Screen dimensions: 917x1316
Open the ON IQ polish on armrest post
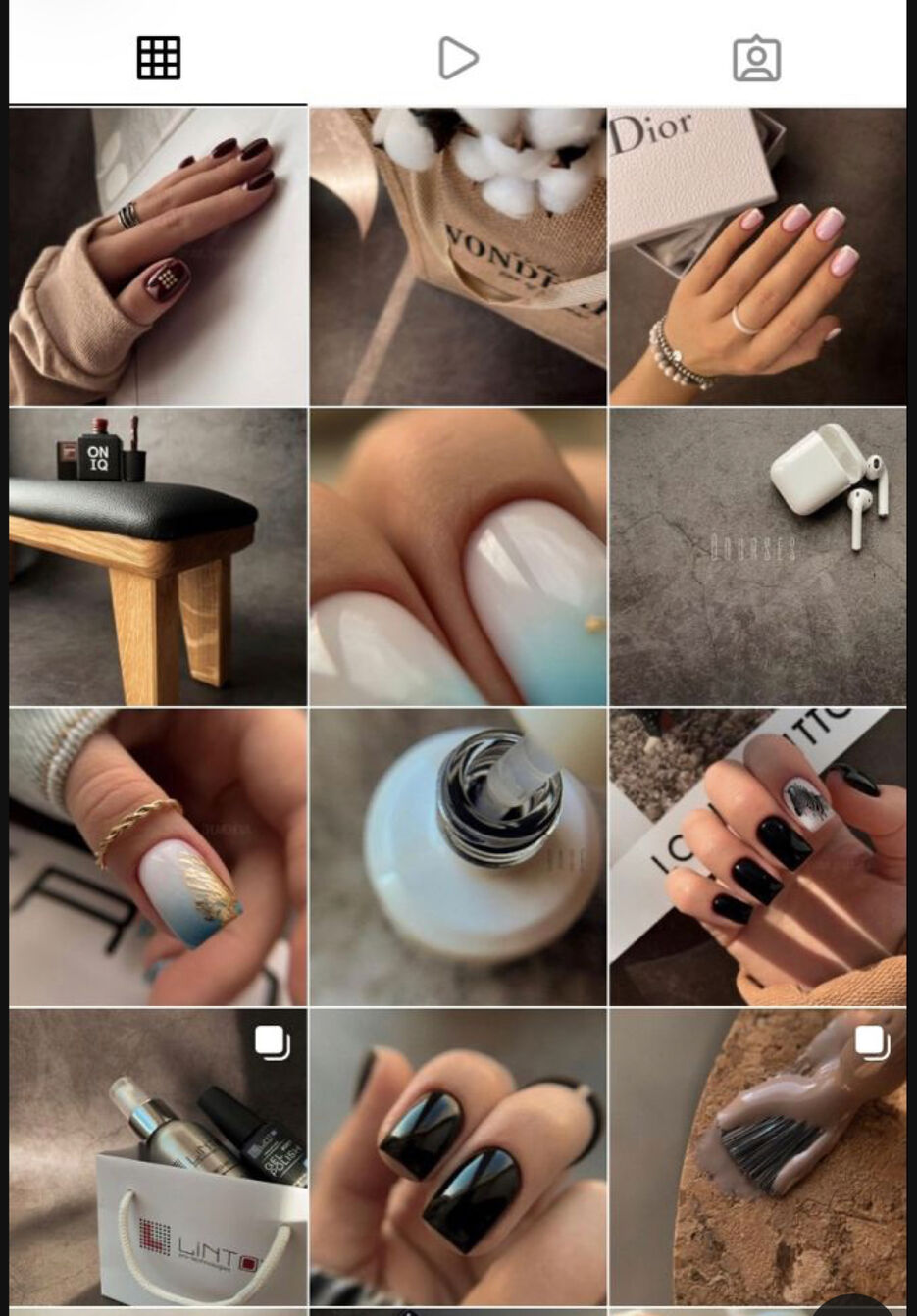tap(158, 557)
